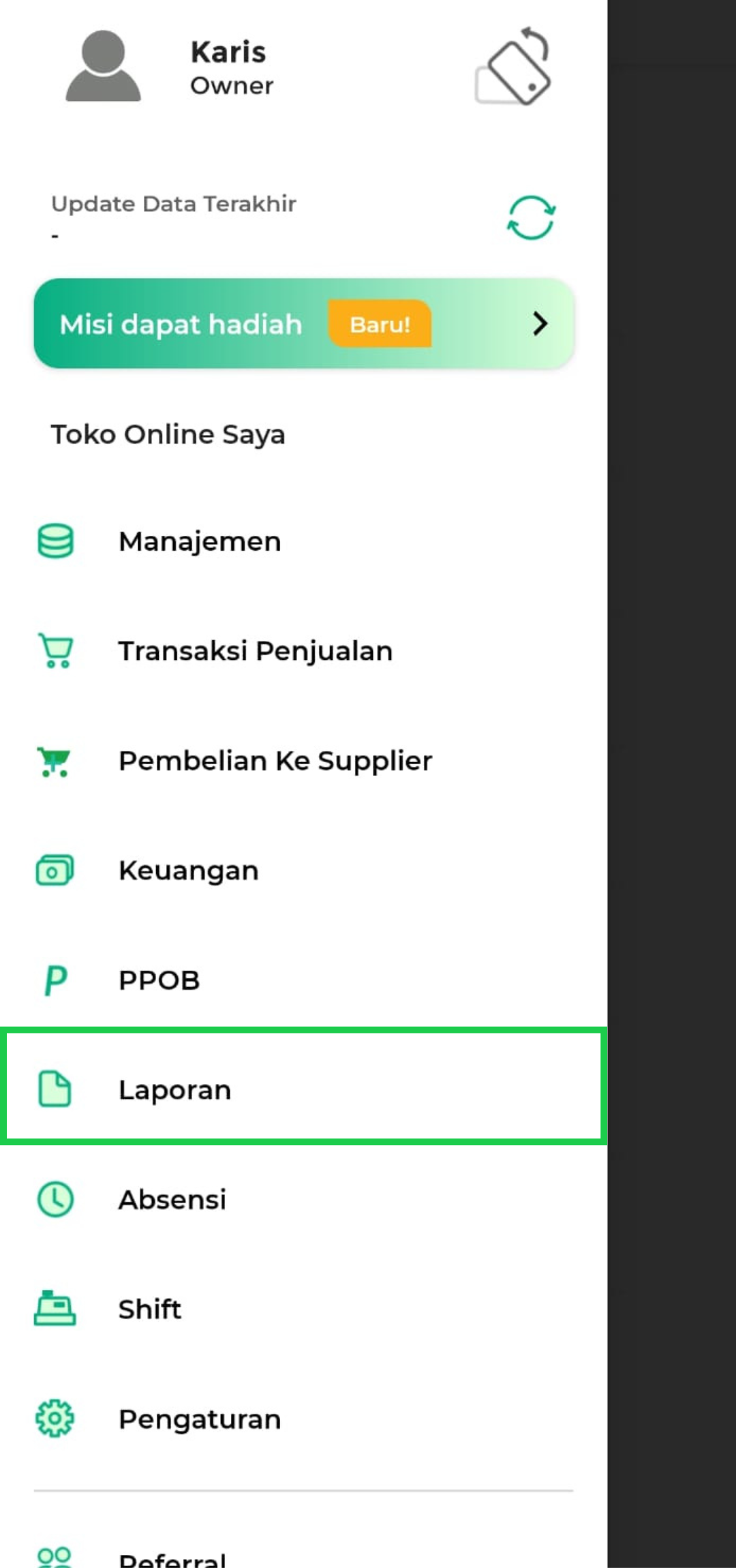
Task: Close the drawer via dark overlay
Action: [671, 784]
